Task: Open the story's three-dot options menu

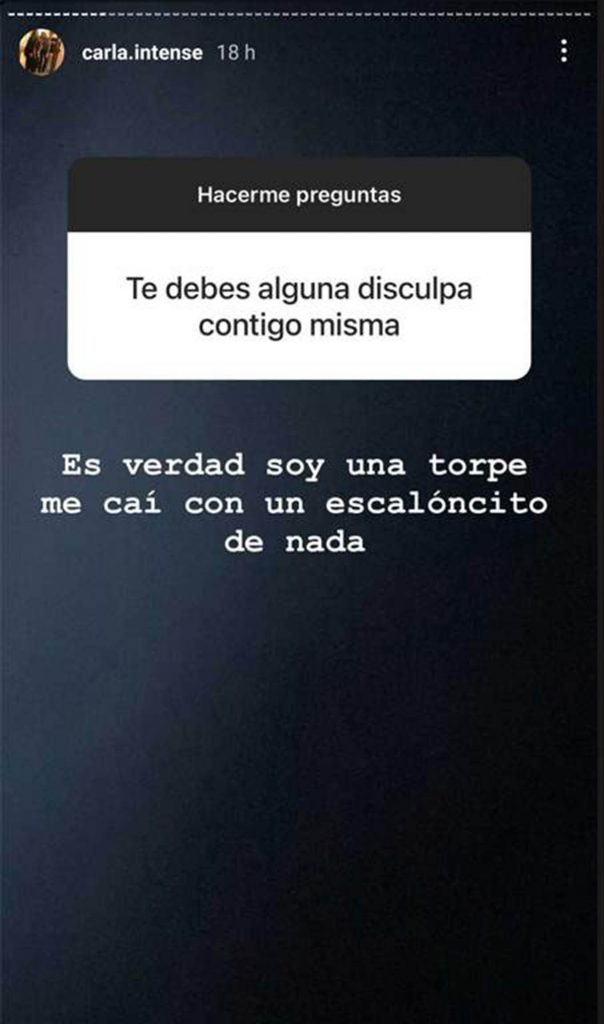Action: click(x=564, y=51)
